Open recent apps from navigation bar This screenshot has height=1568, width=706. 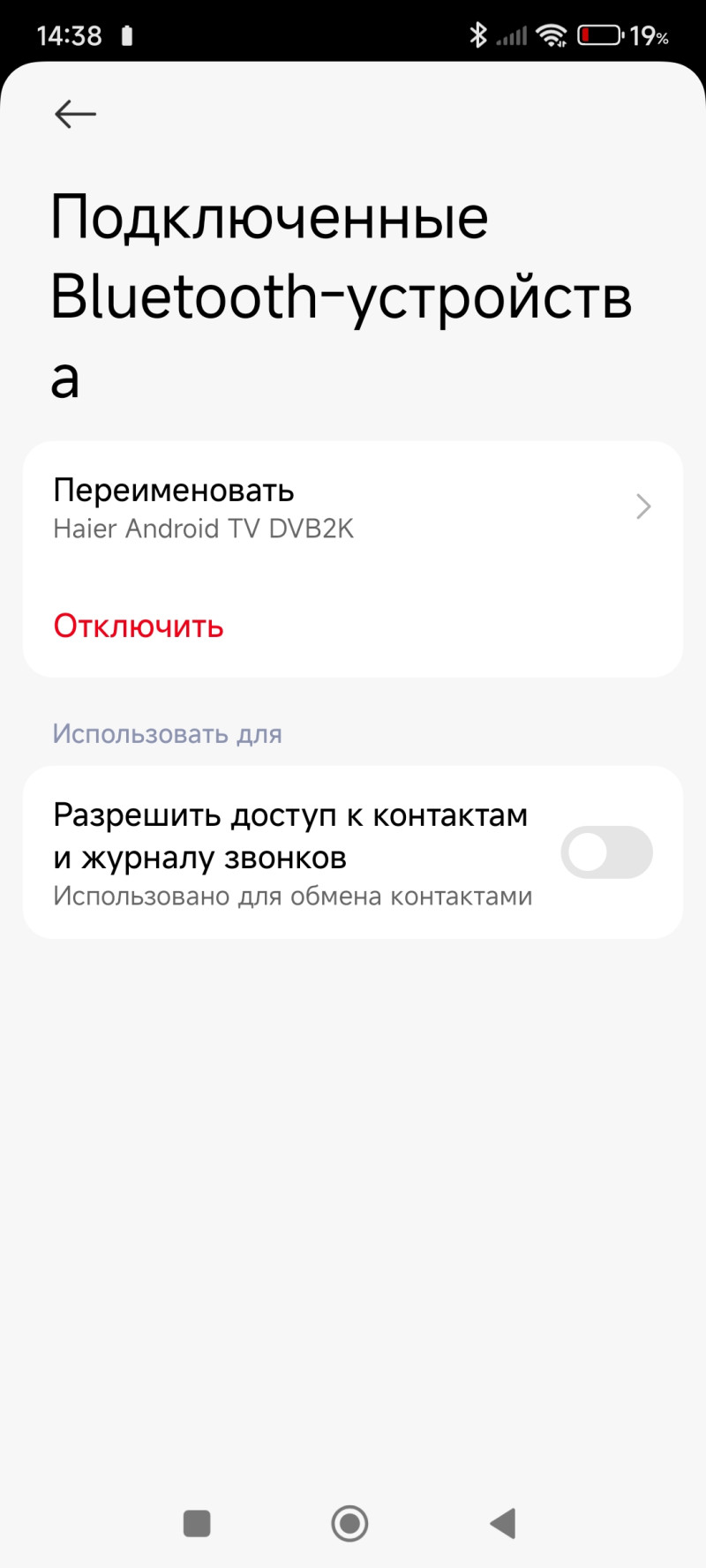(x=197, y=1523)
